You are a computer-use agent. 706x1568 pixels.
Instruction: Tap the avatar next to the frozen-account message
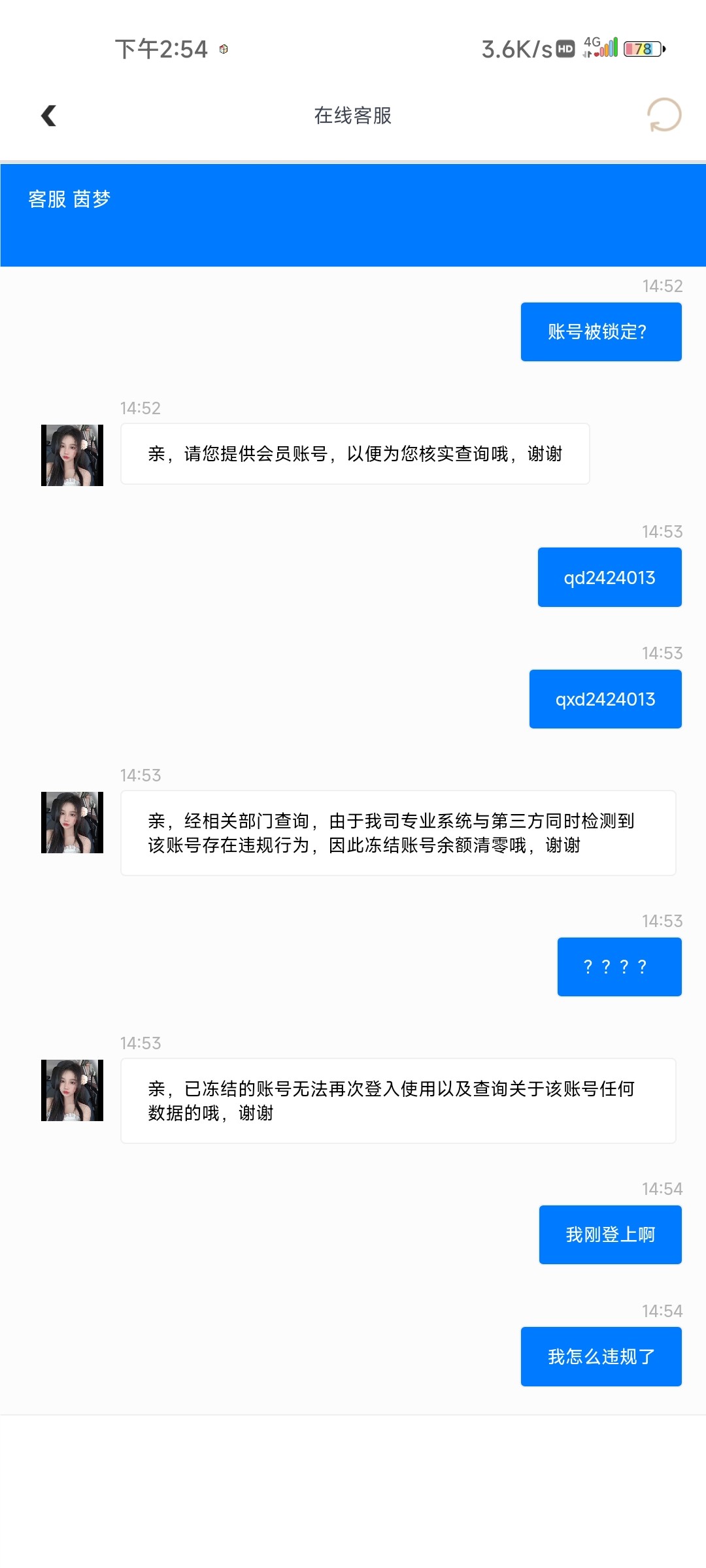[71, 1090]
